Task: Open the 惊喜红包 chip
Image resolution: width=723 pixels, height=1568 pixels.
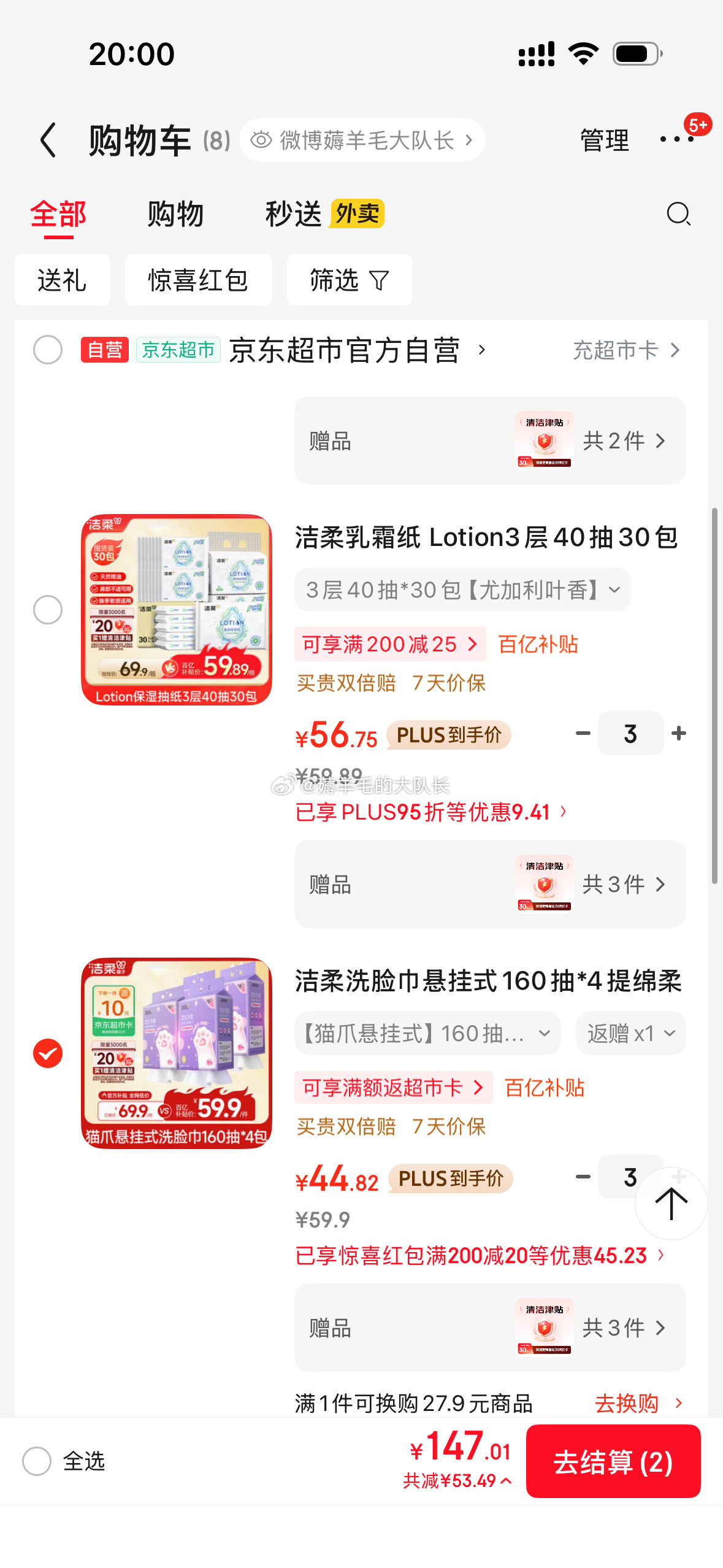Action: (198, 280)
